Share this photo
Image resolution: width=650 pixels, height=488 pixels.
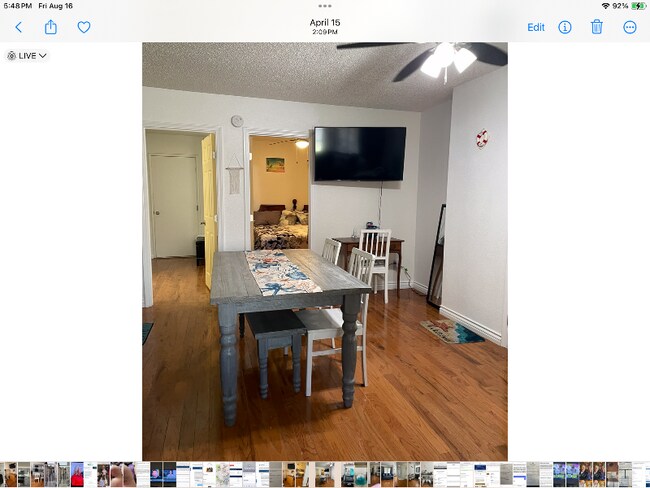[51, 27]
